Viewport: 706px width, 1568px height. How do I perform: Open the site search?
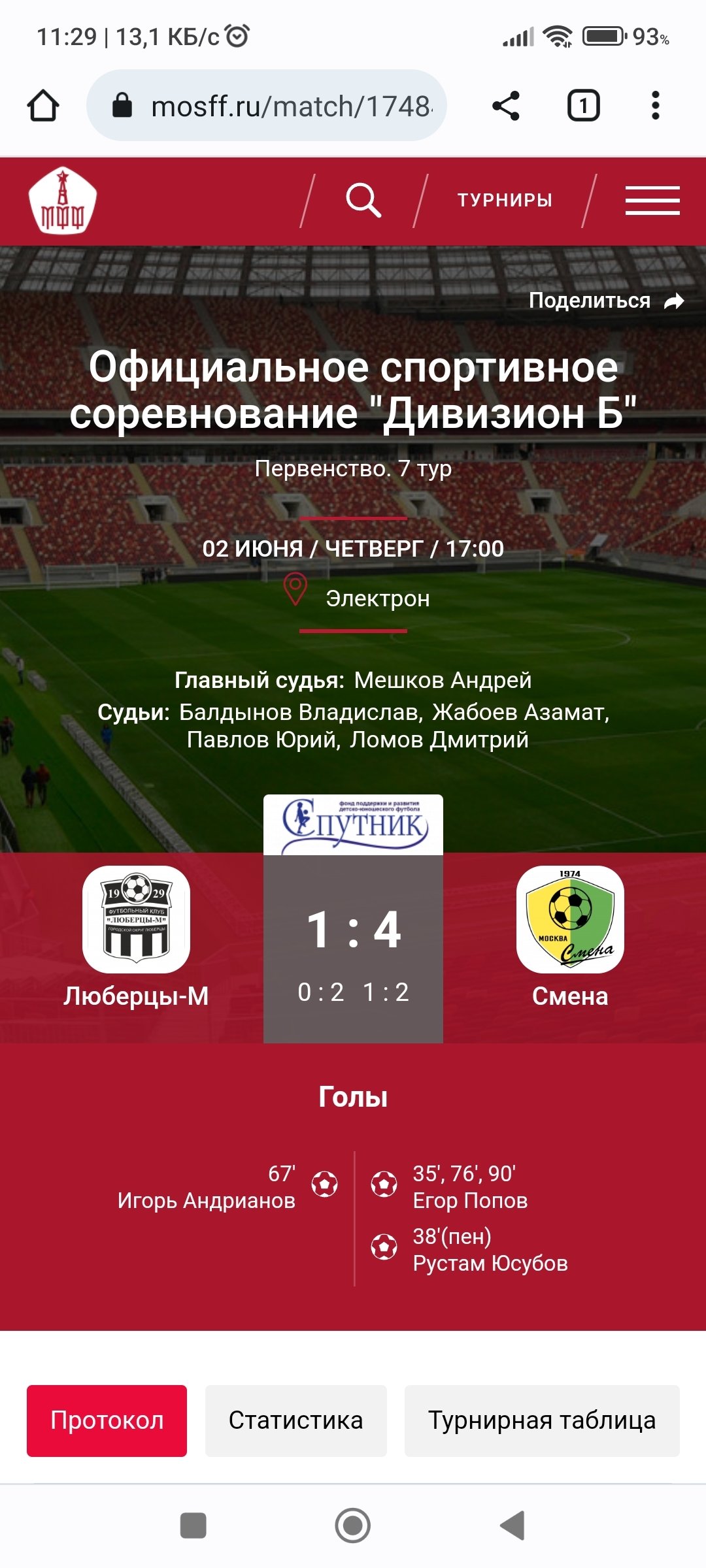click(x=363, y=201)
